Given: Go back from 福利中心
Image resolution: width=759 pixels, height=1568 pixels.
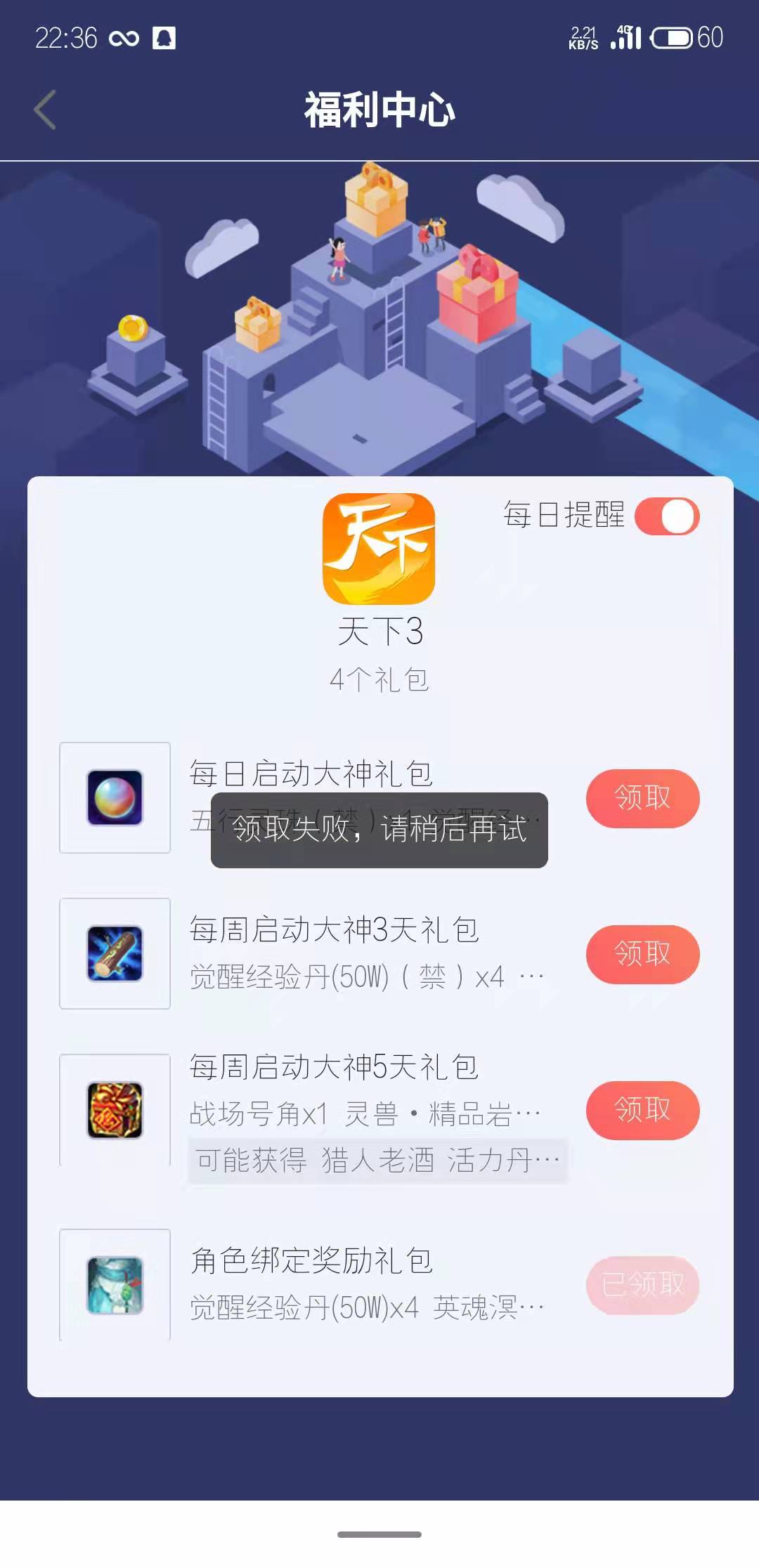Looking at the screenshot, I should point(45,110).
